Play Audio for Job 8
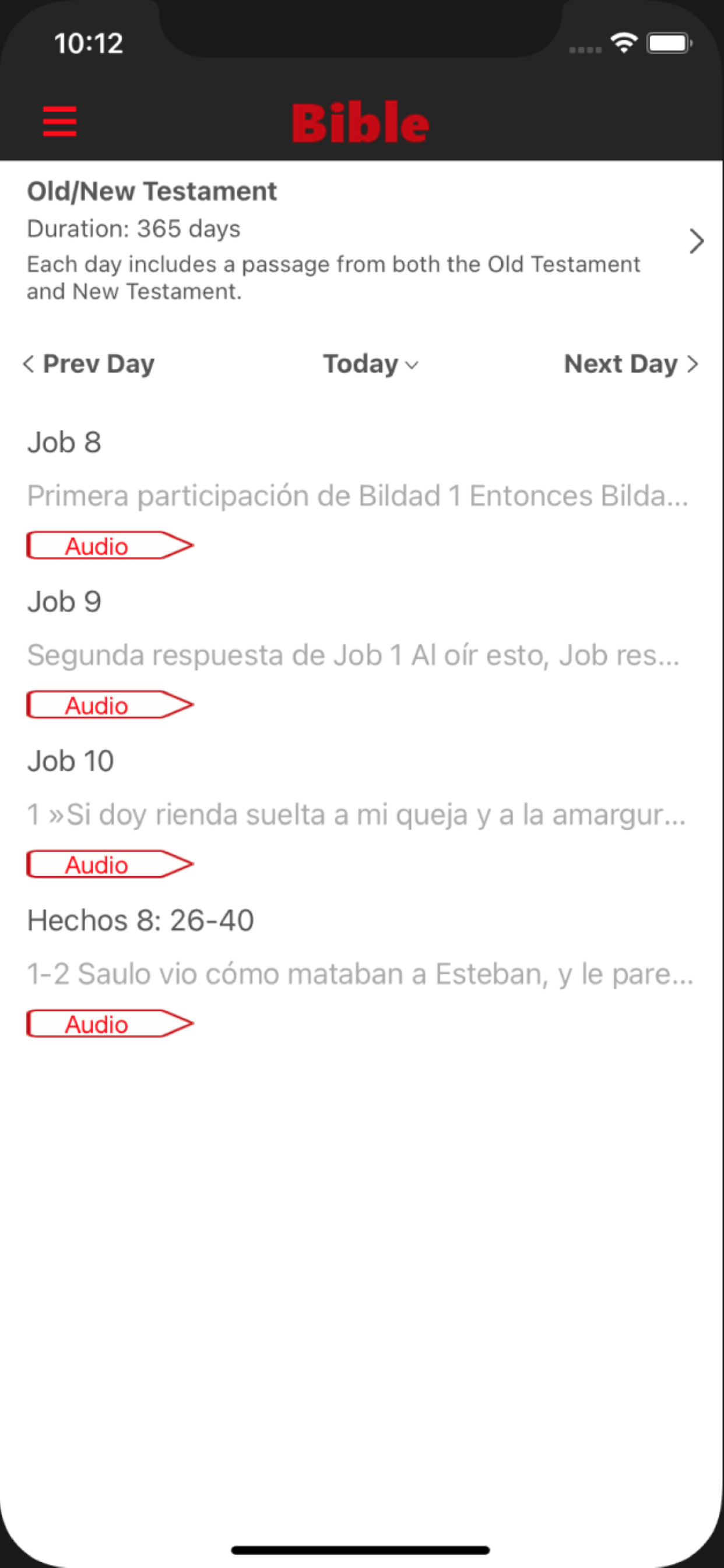This screenshot has width=724, height=1568. click(x=110, y=545)
